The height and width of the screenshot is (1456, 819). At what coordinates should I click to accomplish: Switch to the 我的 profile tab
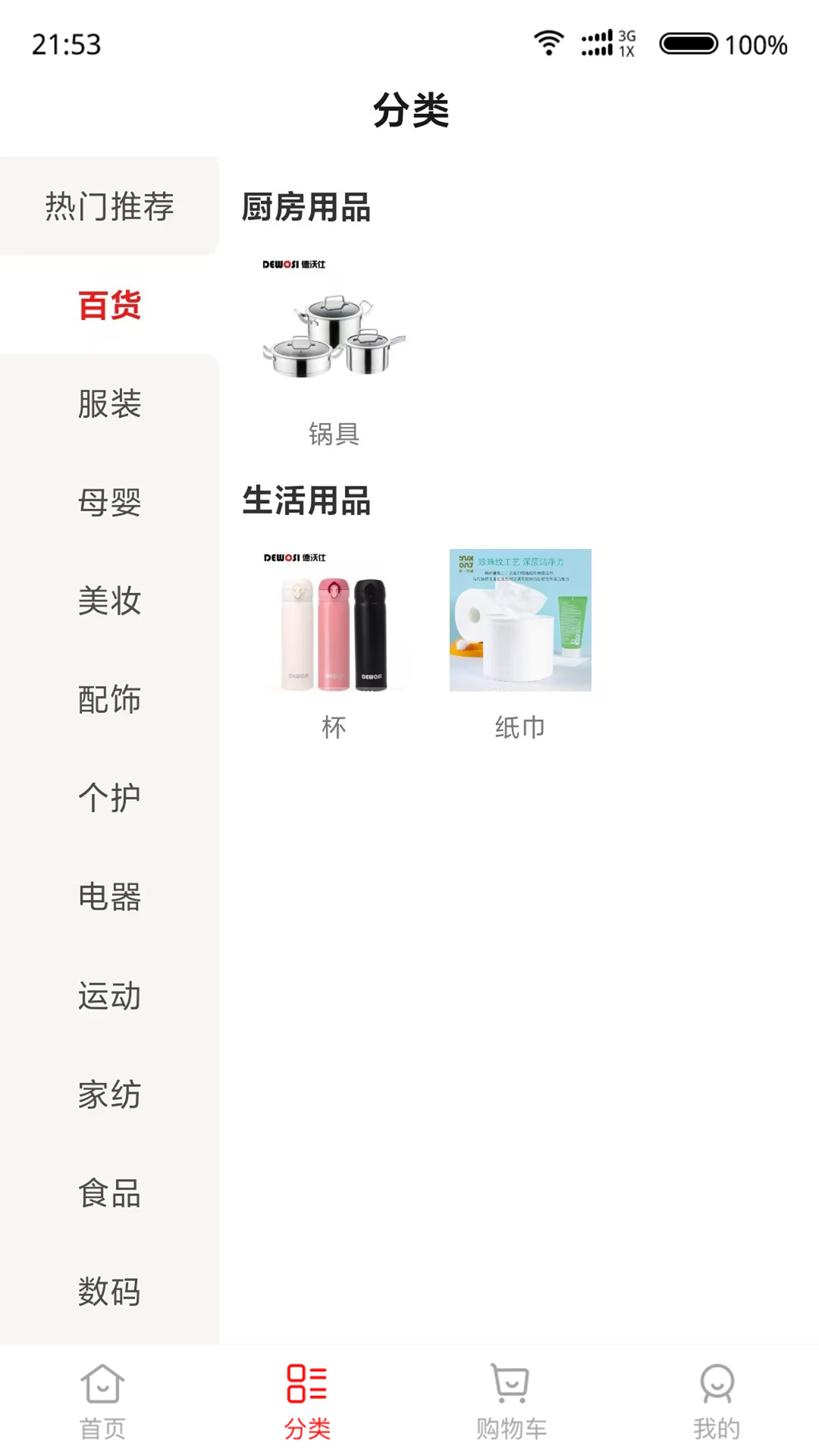click(x=717, y=1401)
